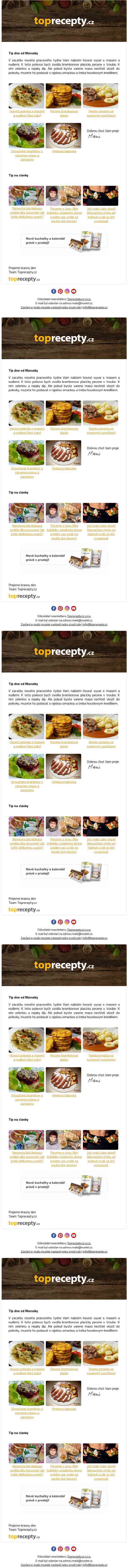Open Hovezi polevka recipe in the first newsletter

tap(26, 113)
